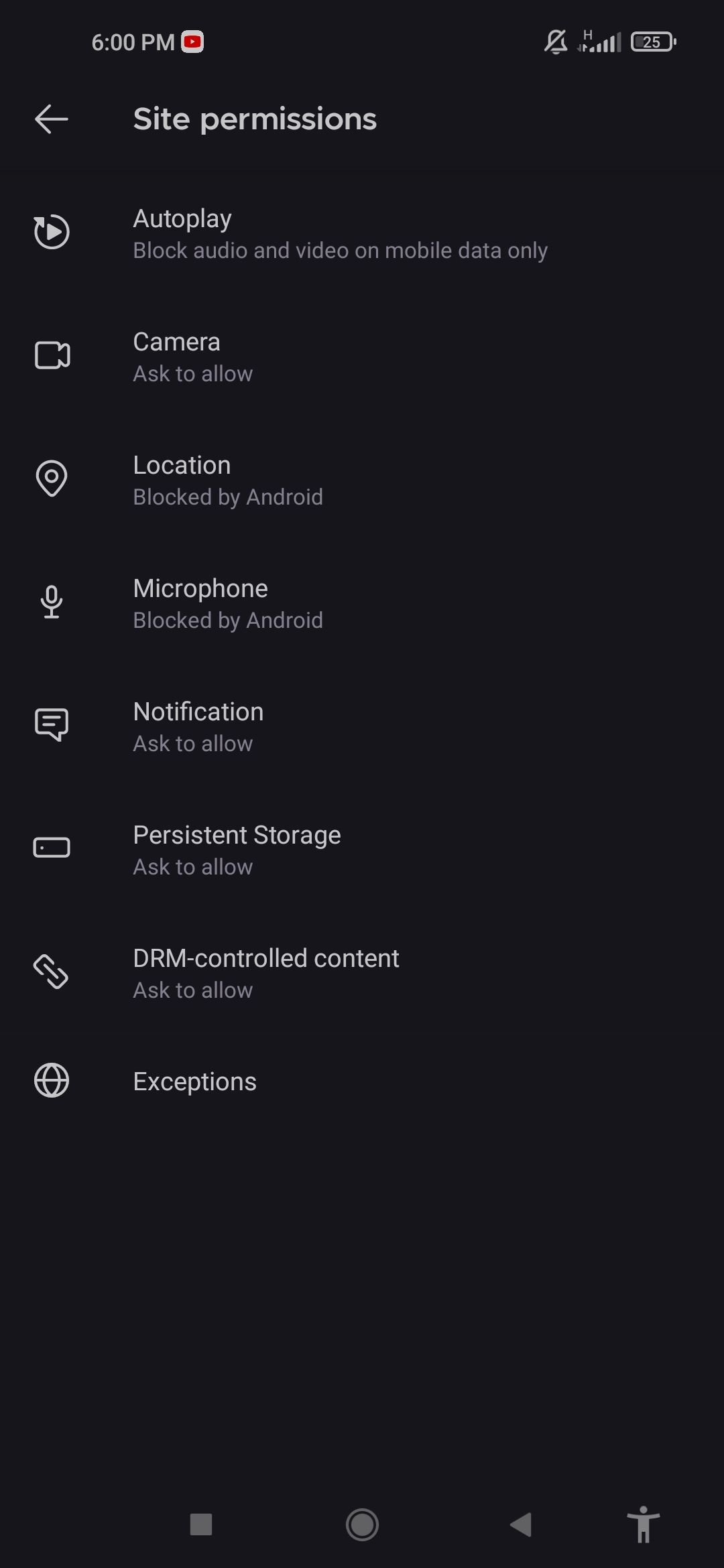Click the Autoplay icon
Image resolution: width=724 pixels, height=1568 pixels.
click(x=52, y=231)
